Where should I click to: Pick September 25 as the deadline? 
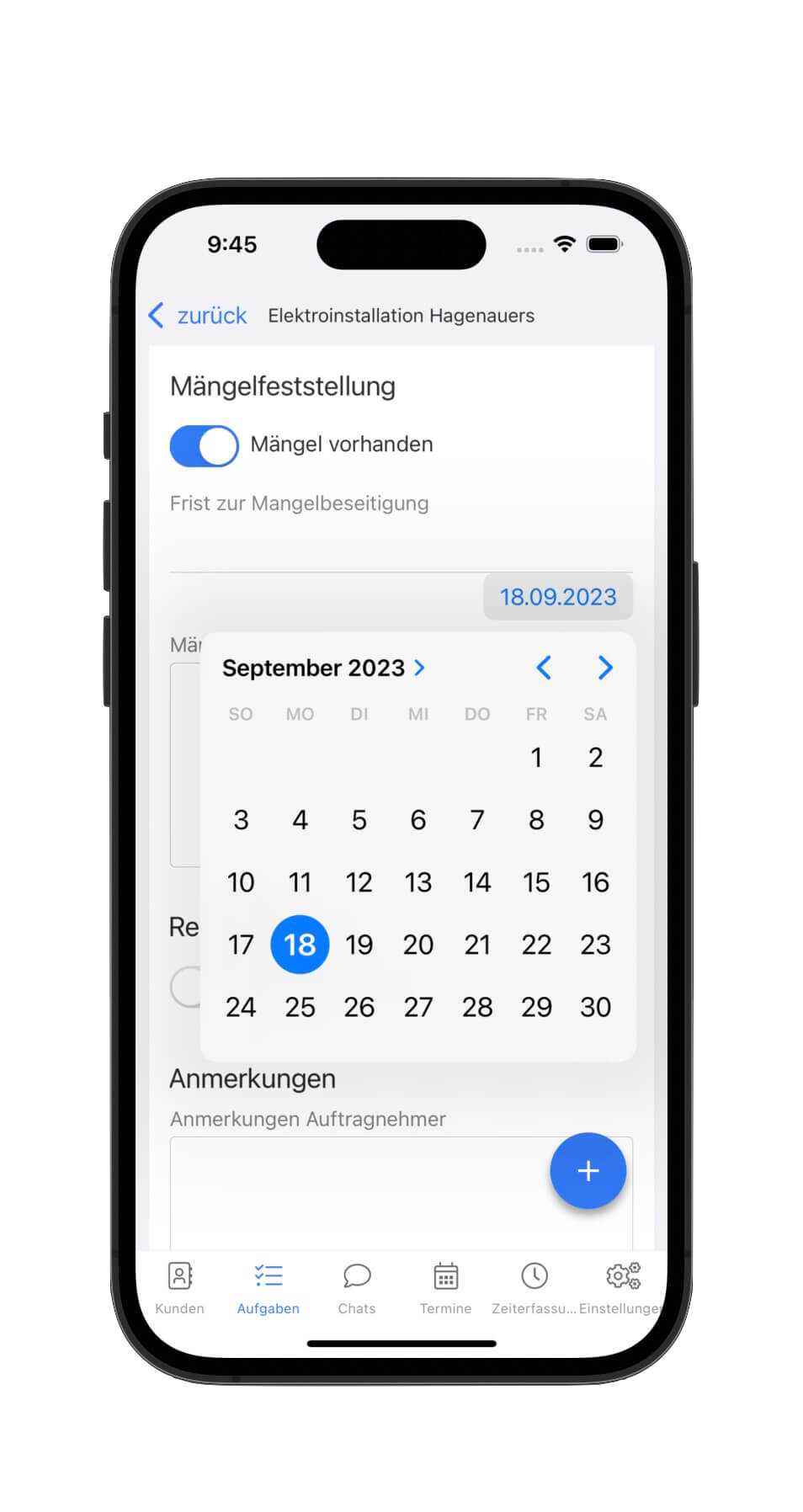[x=300, y=1007]
